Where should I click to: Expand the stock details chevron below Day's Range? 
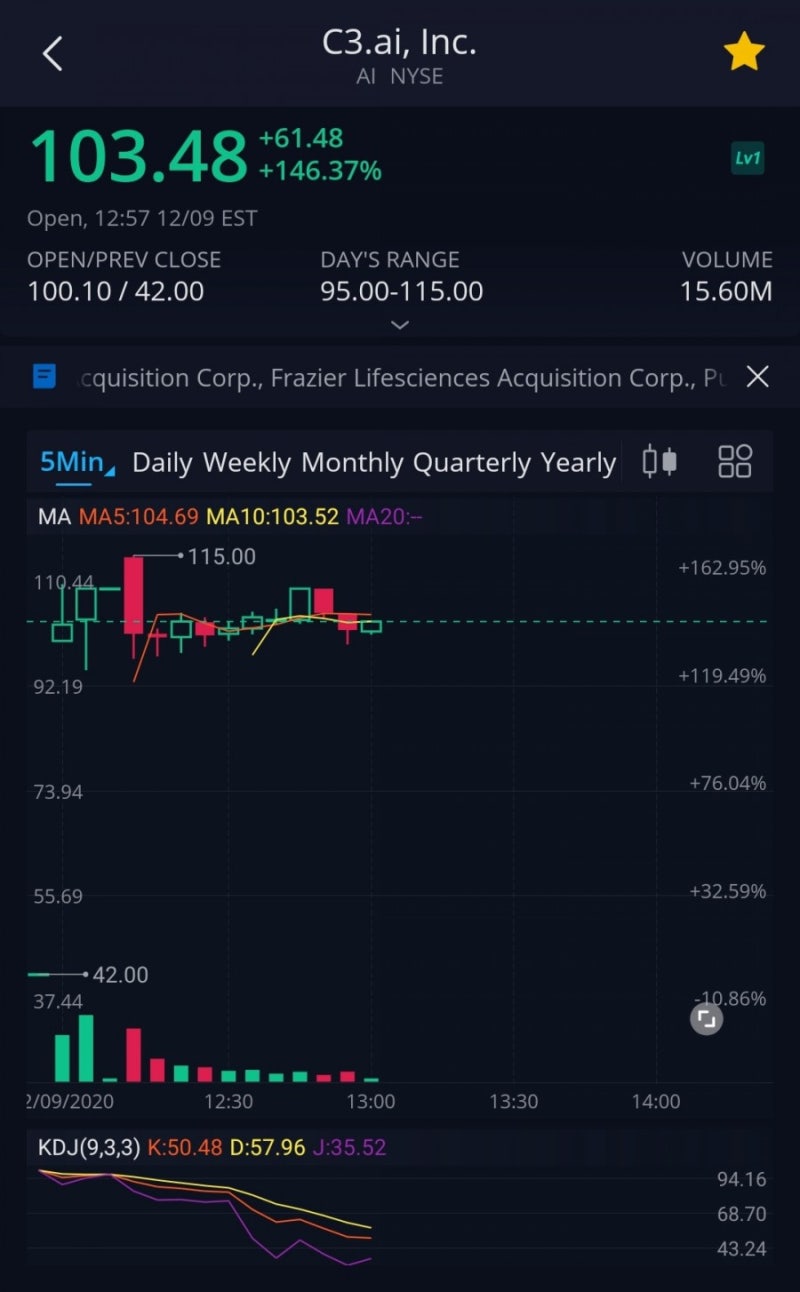click(399, 325)
